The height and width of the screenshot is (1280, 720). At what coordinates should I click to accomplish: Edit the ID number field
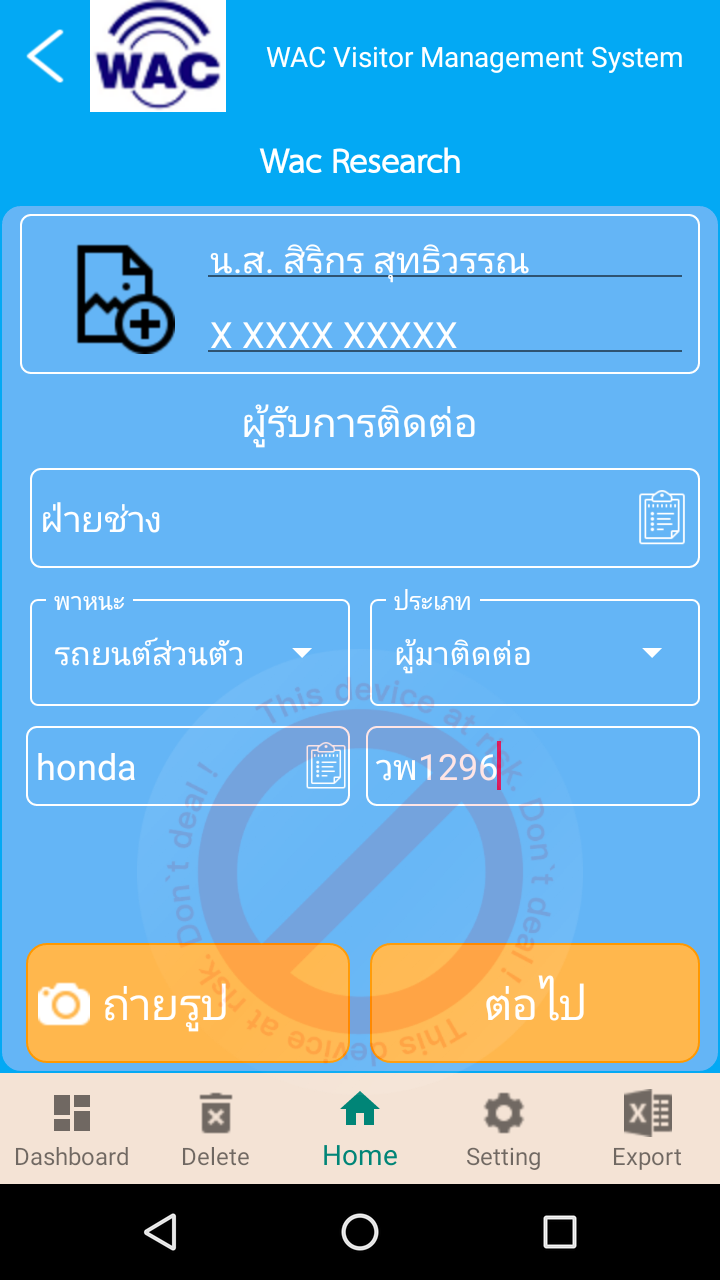pyautogui.click(x=444, y=334)
